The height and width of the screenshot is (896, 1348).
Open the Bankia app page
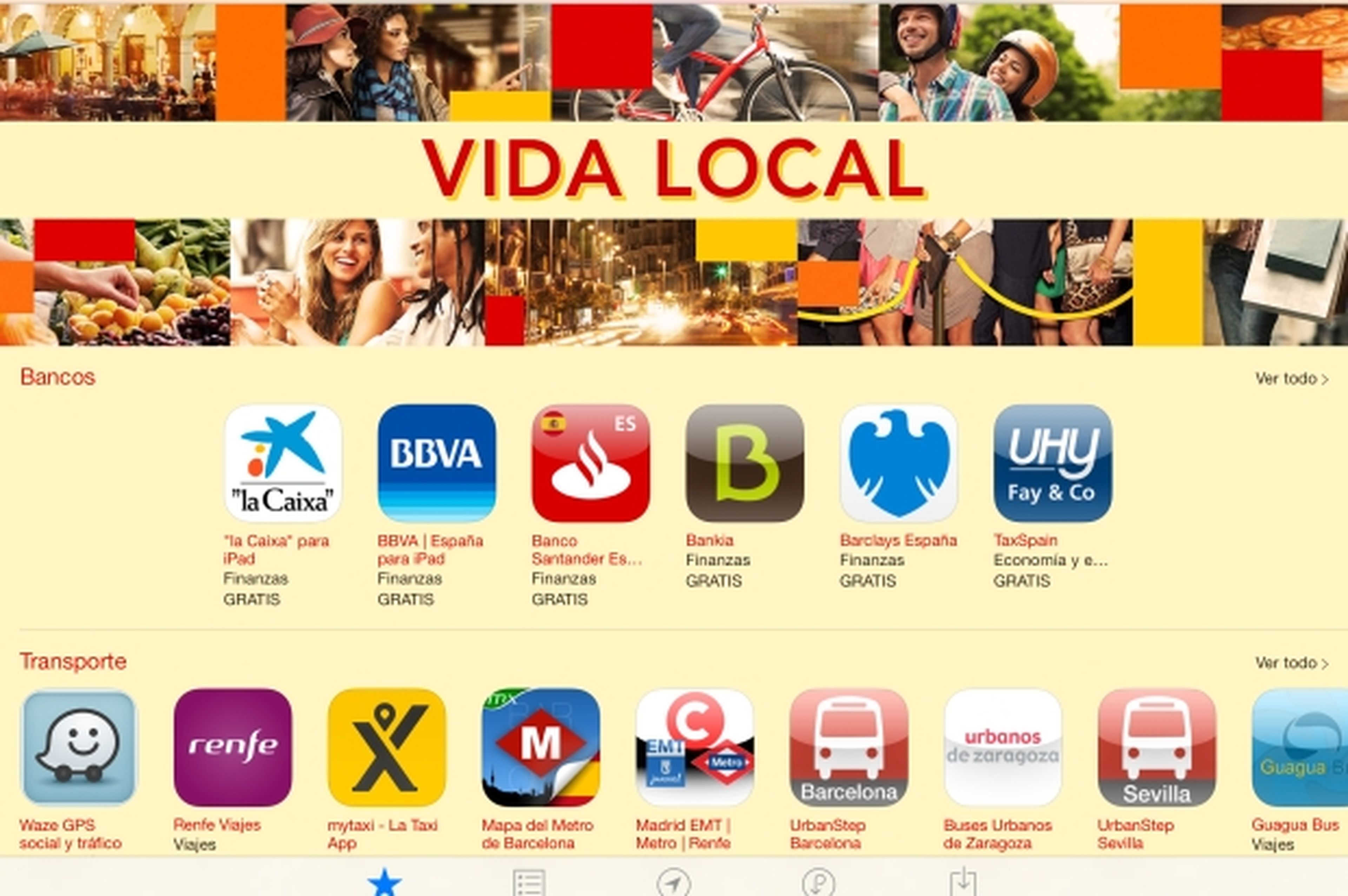click(744, 463)
